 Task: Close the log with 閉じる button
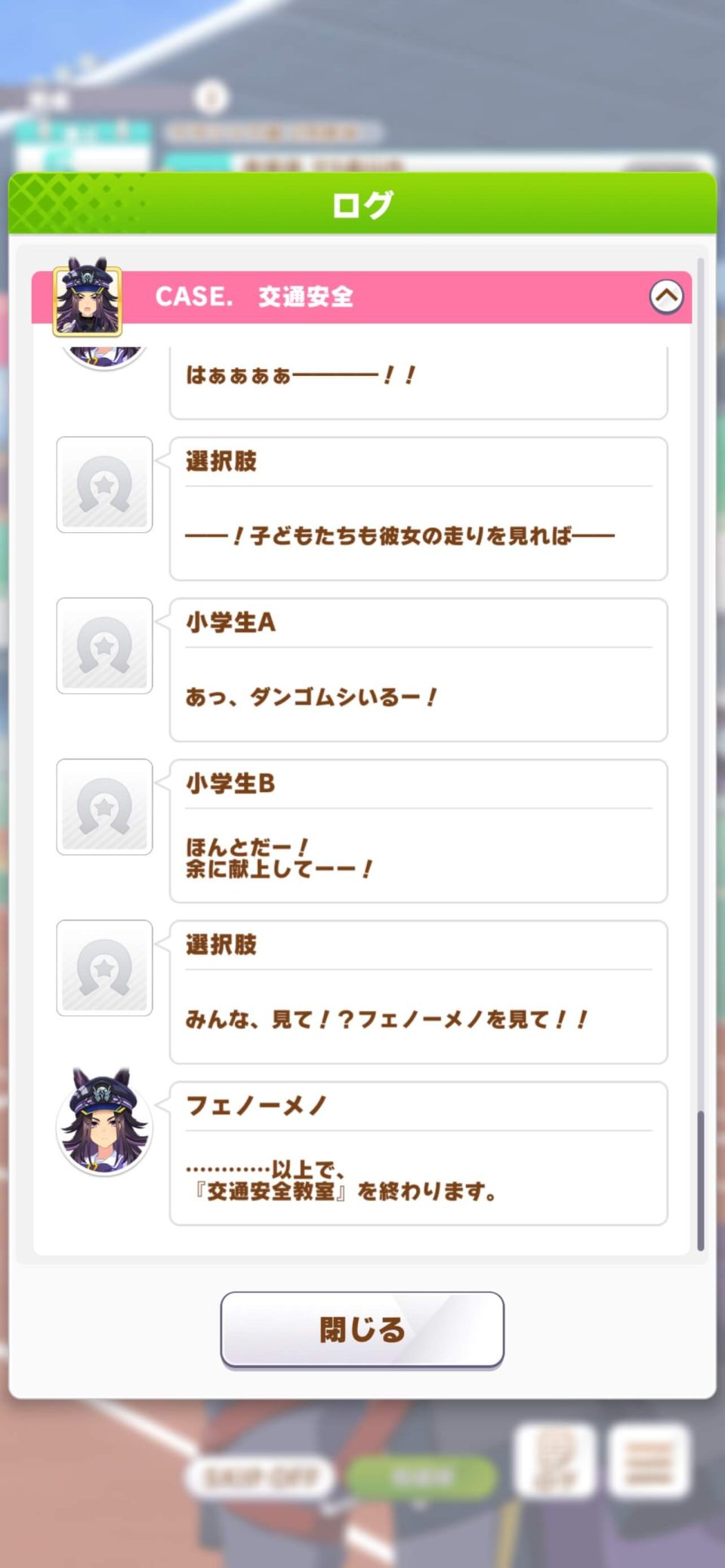point(362,1329)
